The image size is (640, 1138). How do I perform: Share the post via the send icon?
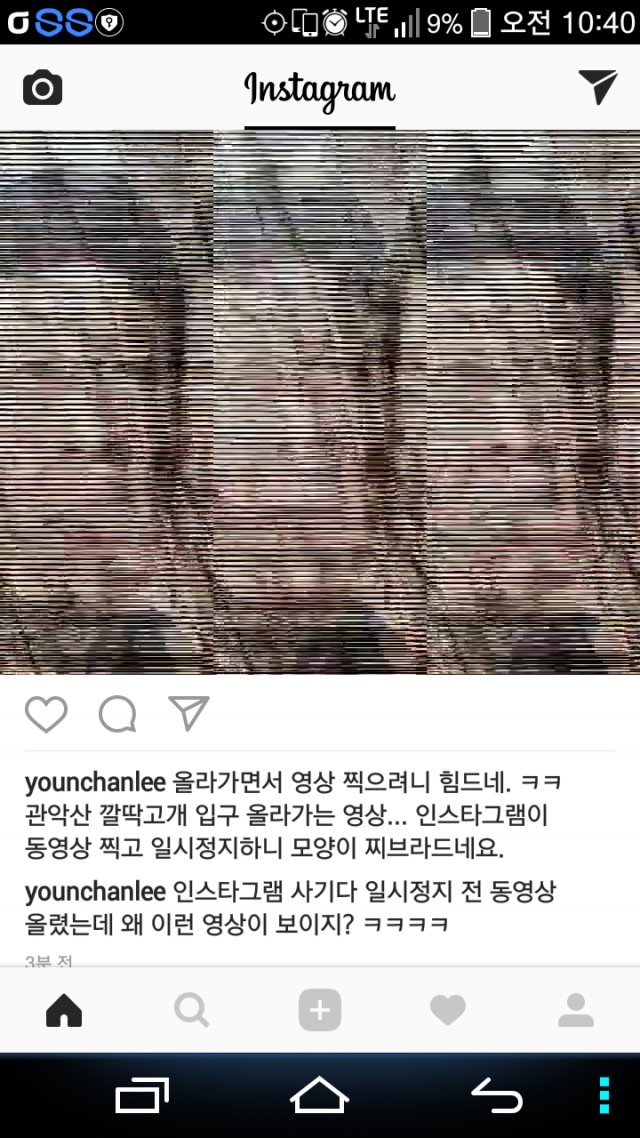189,713
